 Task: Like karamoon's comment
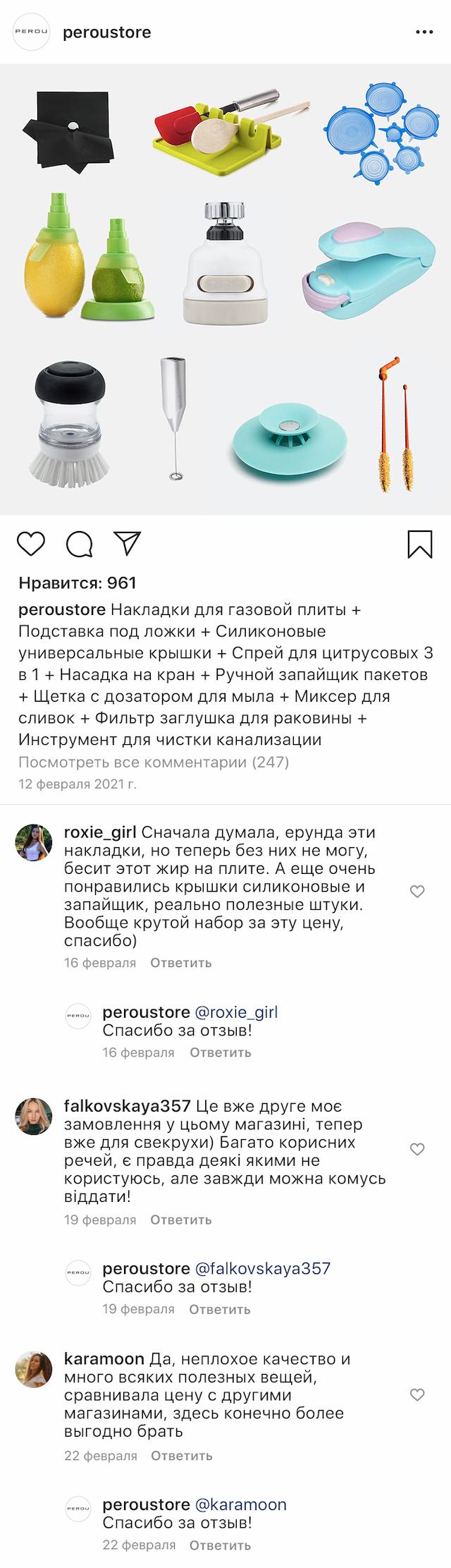417,1394
